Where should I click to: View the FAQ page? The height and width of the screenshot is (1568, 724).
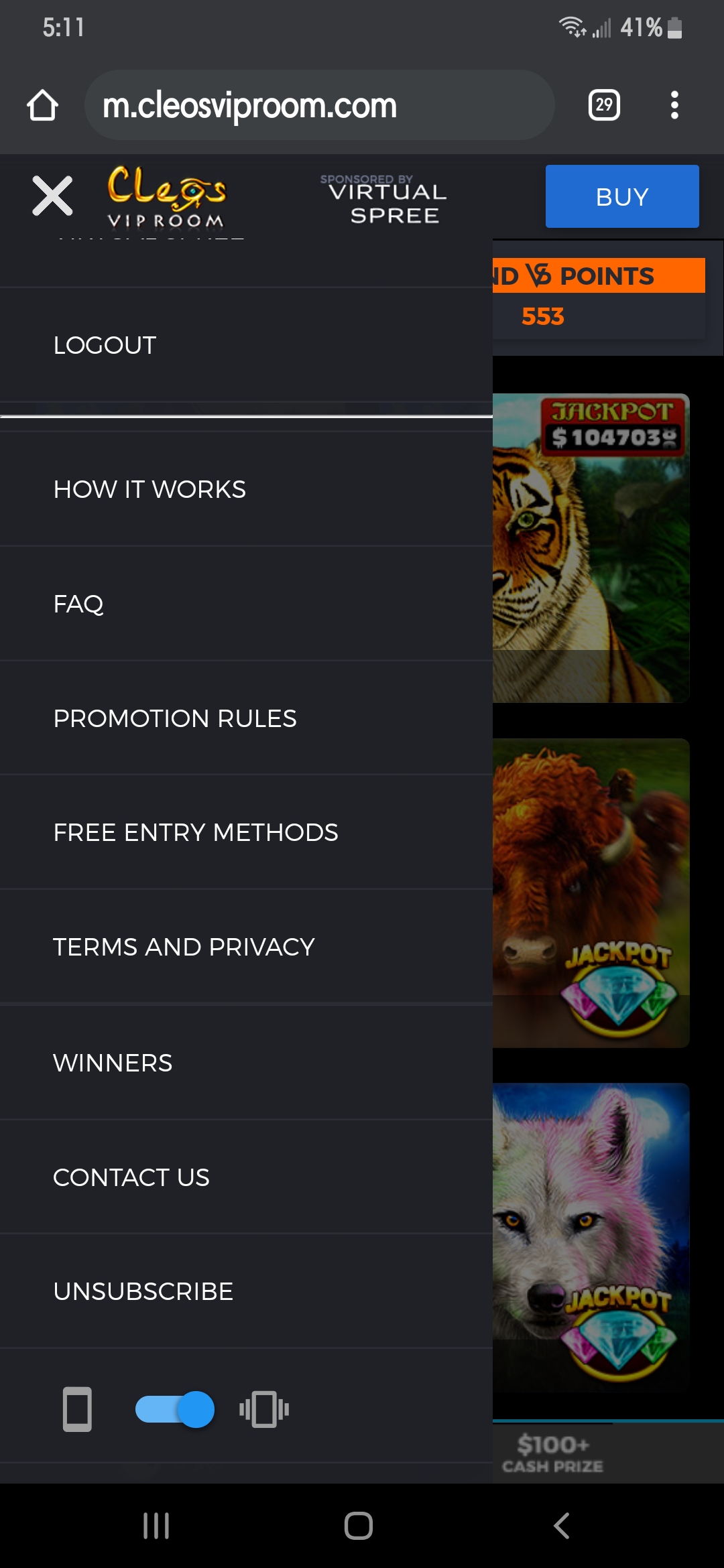click(78, 604)
